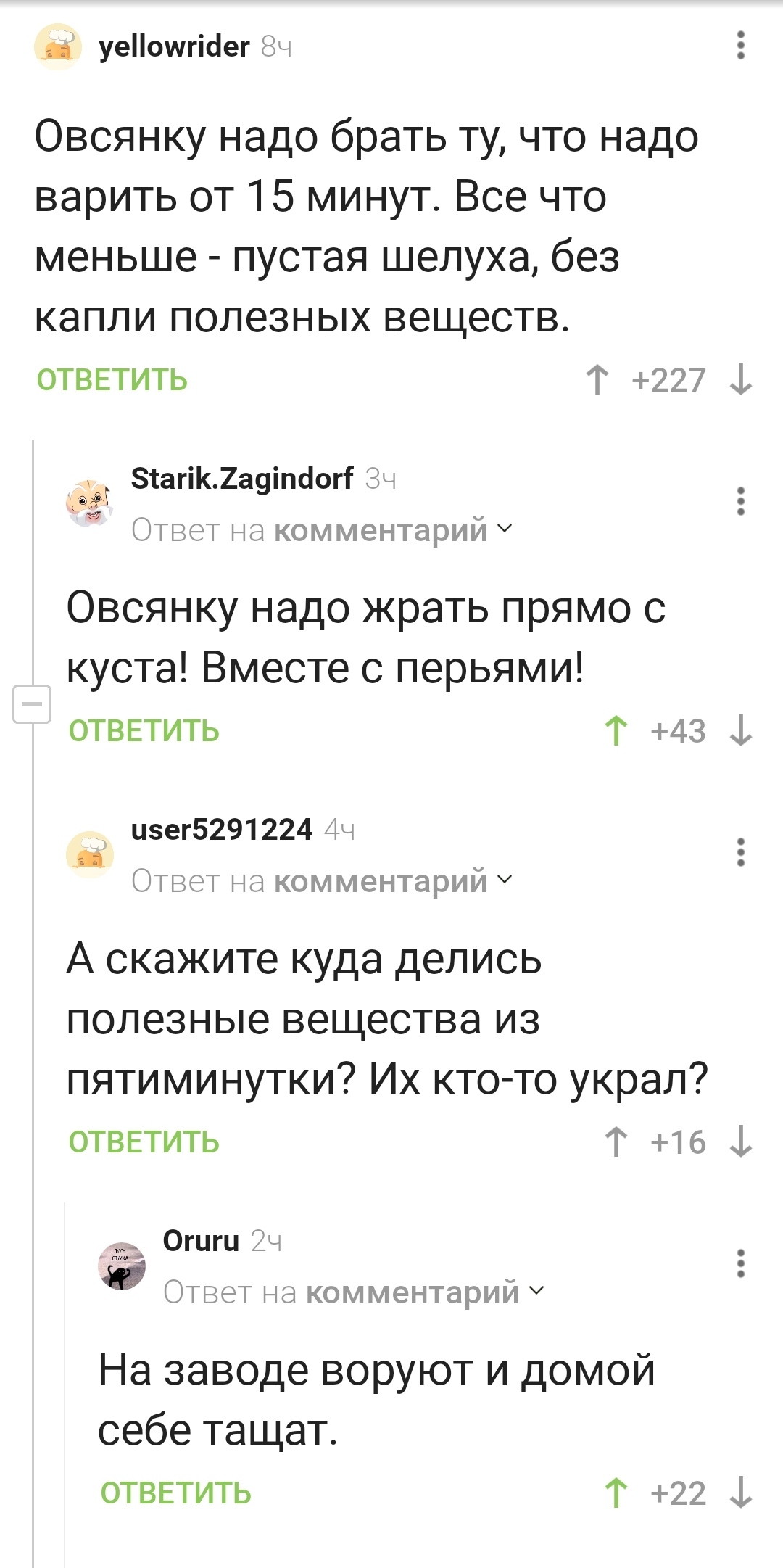
Task: Open overflow menu on user5291224's comment
Action: coord(740,852)
